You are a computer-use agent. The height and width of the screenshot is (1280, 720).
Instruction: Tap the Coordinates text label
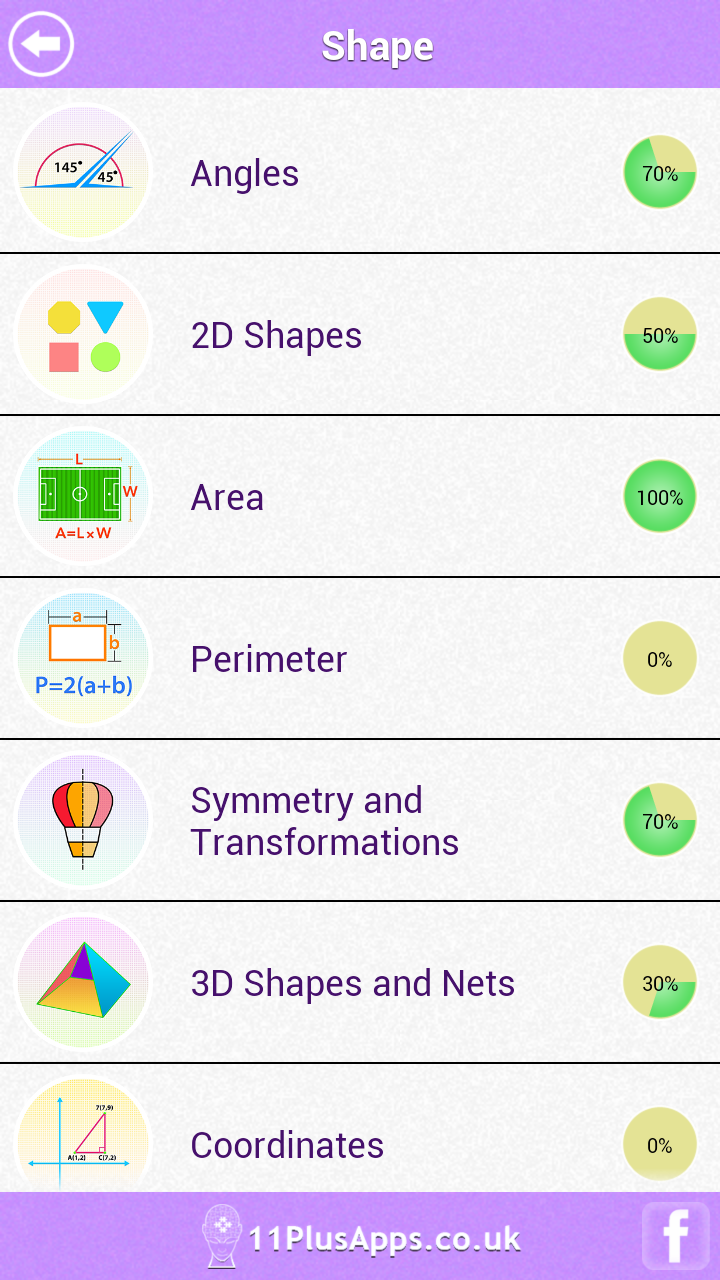pos(287,1145)
